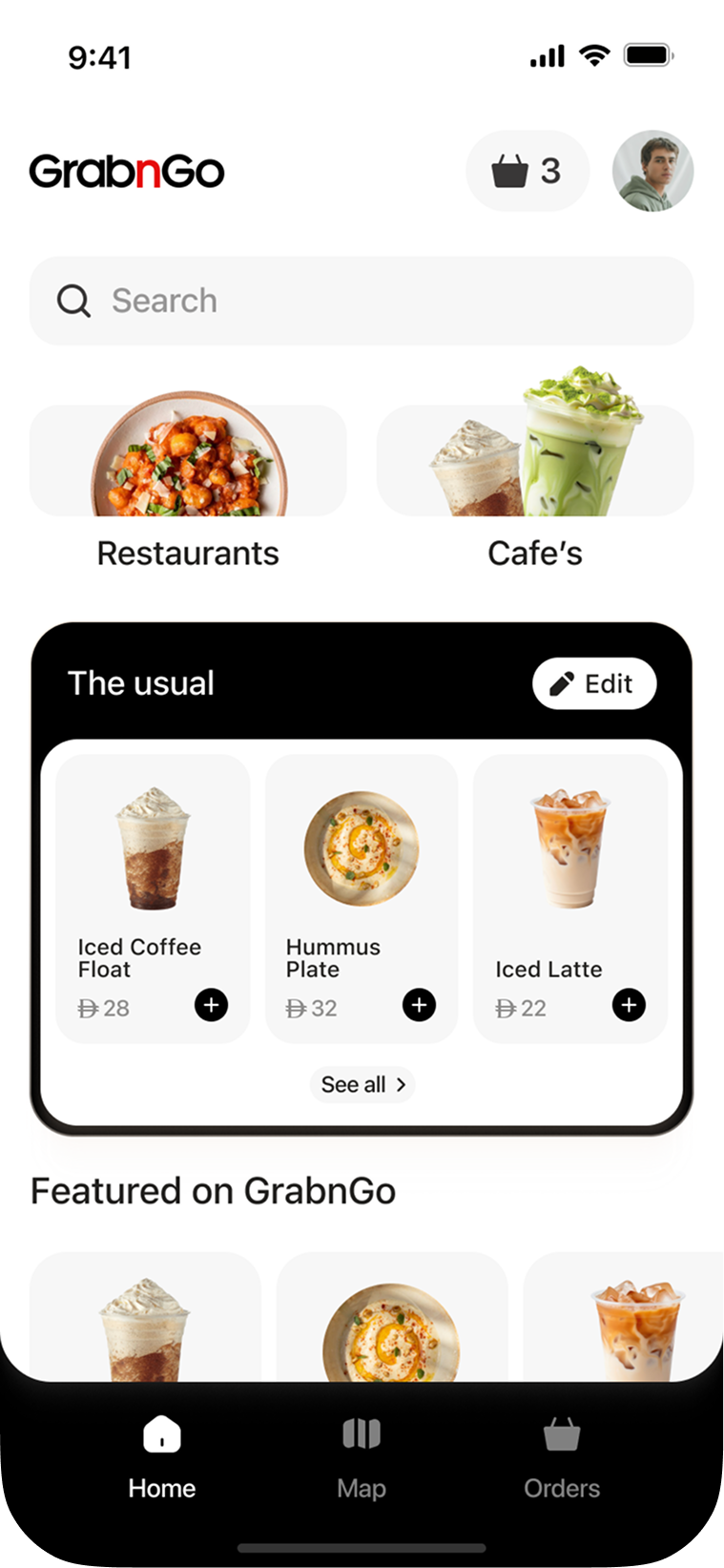Open the profile avatar

coord(652,172)
